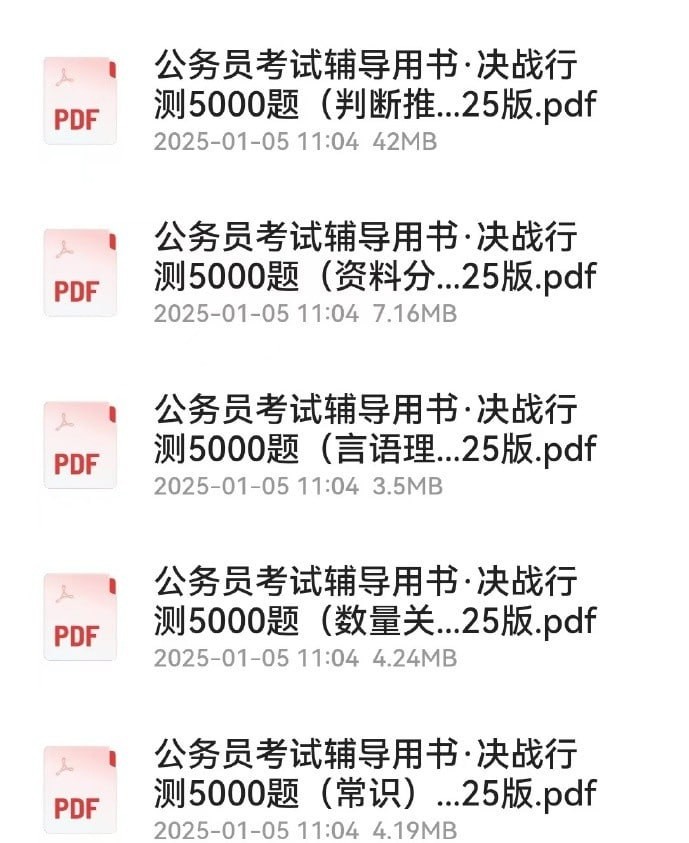
Task: Open the 判断推 PDF file, 42MB
Action: pos(374,100)
